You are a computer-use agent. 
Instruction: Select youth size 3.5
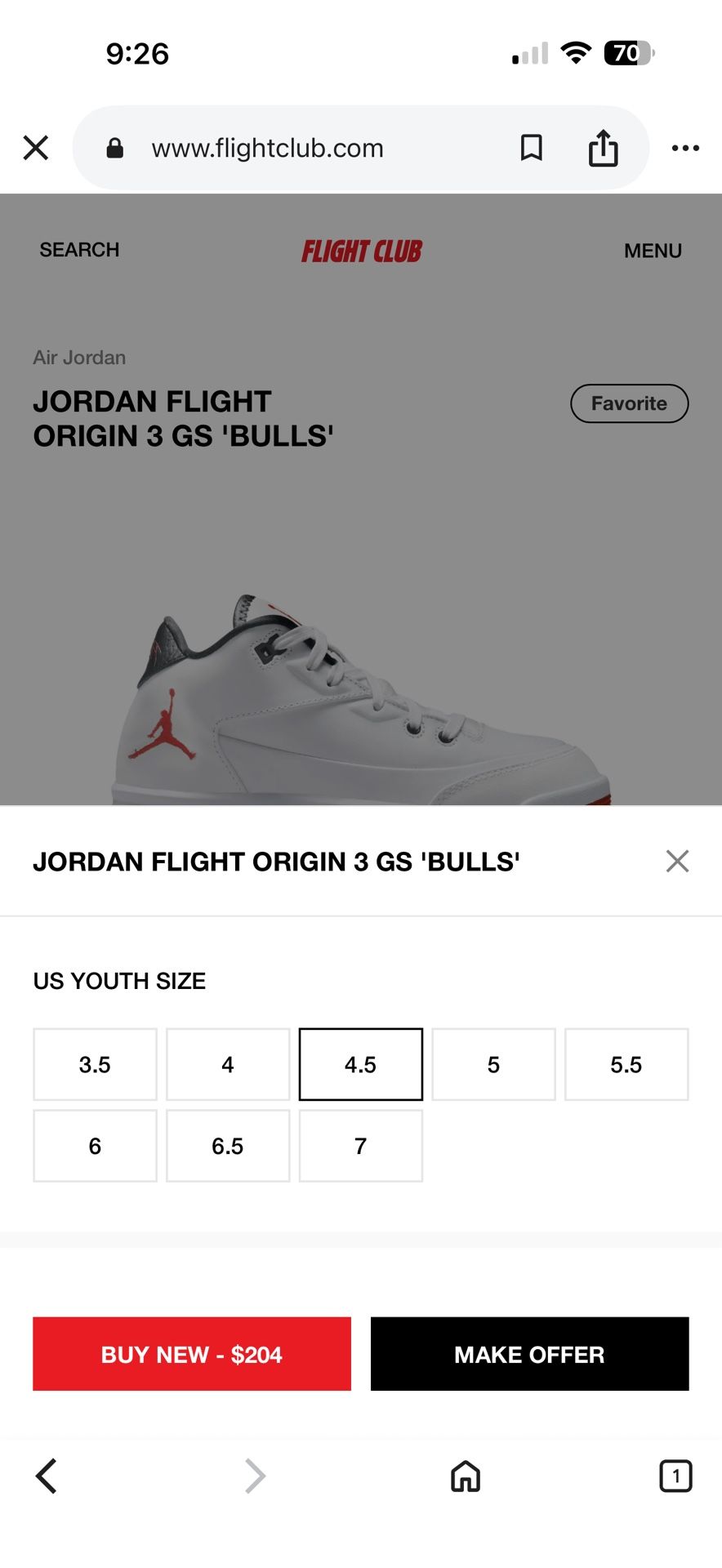point(95,1064)
